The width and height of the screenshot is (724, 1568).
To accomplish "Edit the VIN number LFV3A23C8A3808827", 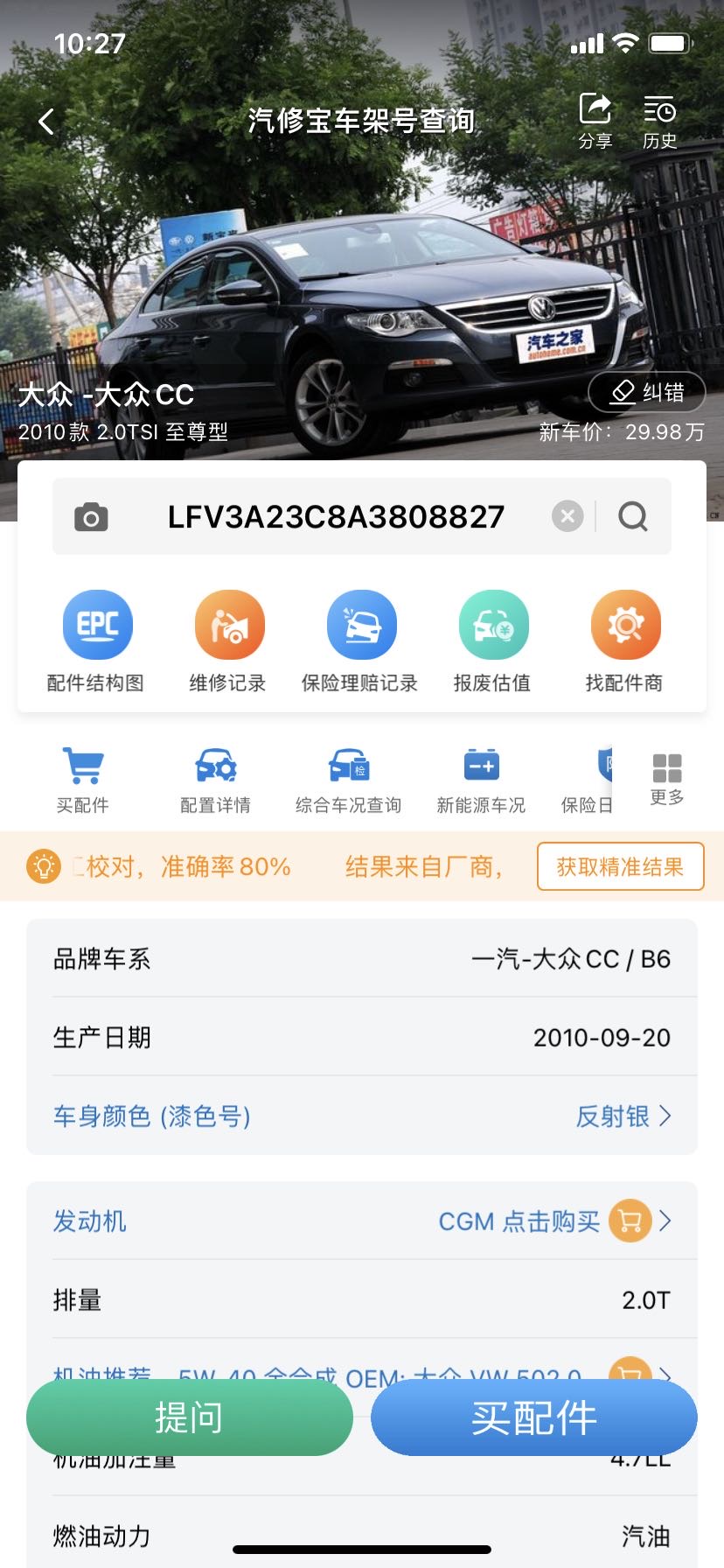I will pyautogui.click(x=336, y=517).
